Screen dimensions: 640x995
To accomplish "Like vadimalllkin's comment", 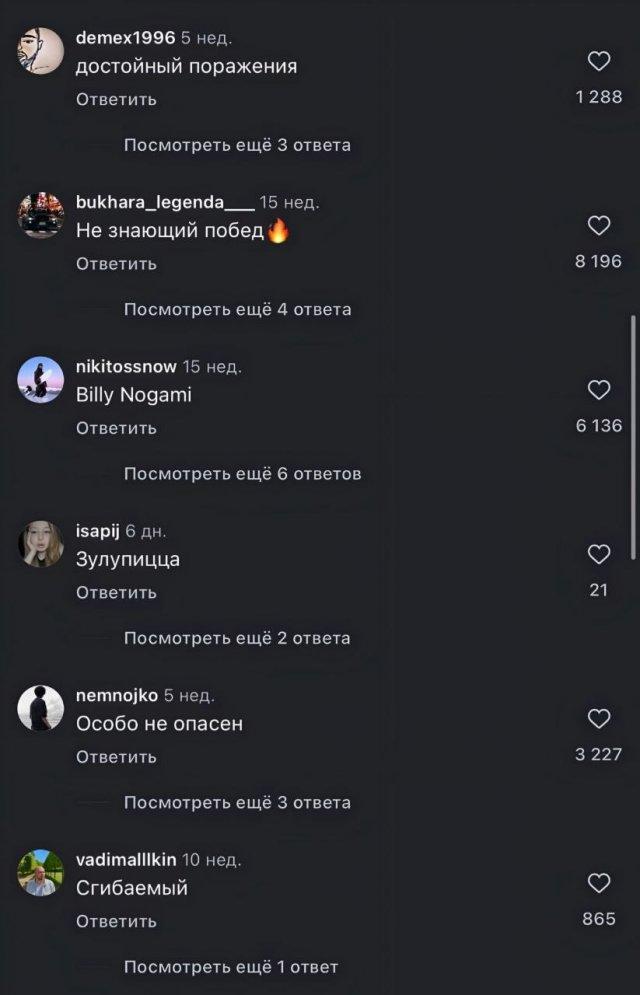I will (x=599, y=883).
